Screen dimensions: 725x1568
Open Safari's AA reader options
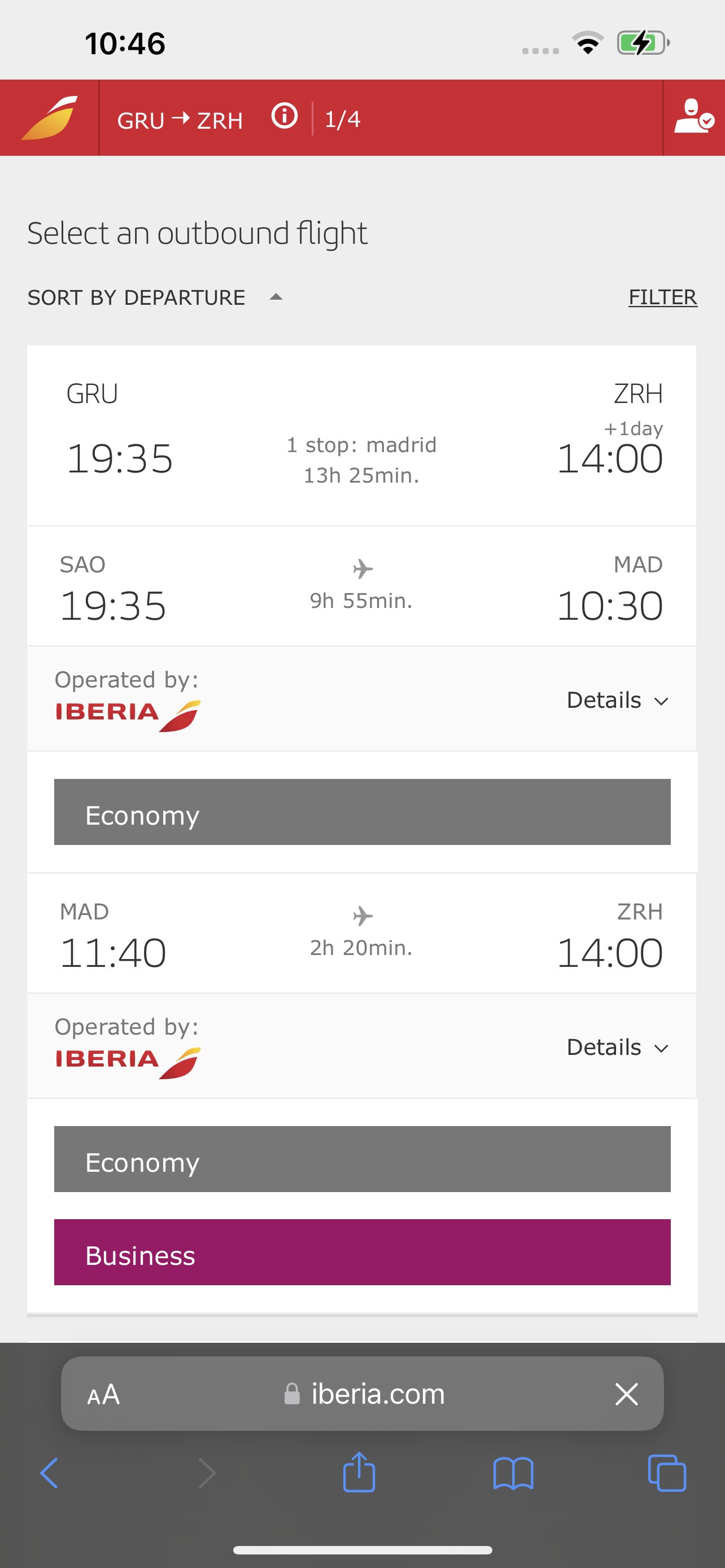tap(103, 1394)
